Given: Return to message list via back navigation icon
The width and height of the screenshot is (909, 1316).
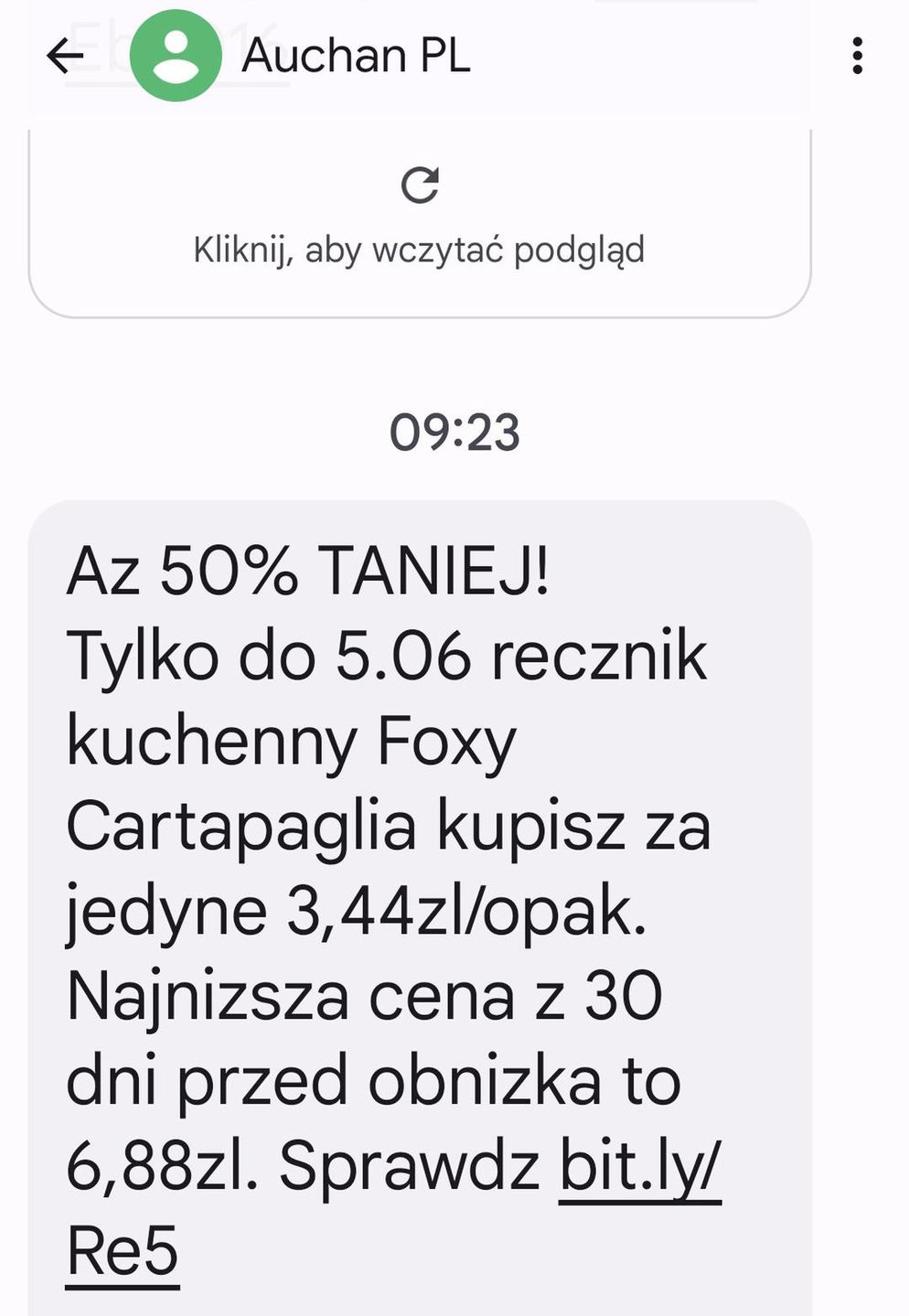Looking at the screenshot, I should pos(62,57).
